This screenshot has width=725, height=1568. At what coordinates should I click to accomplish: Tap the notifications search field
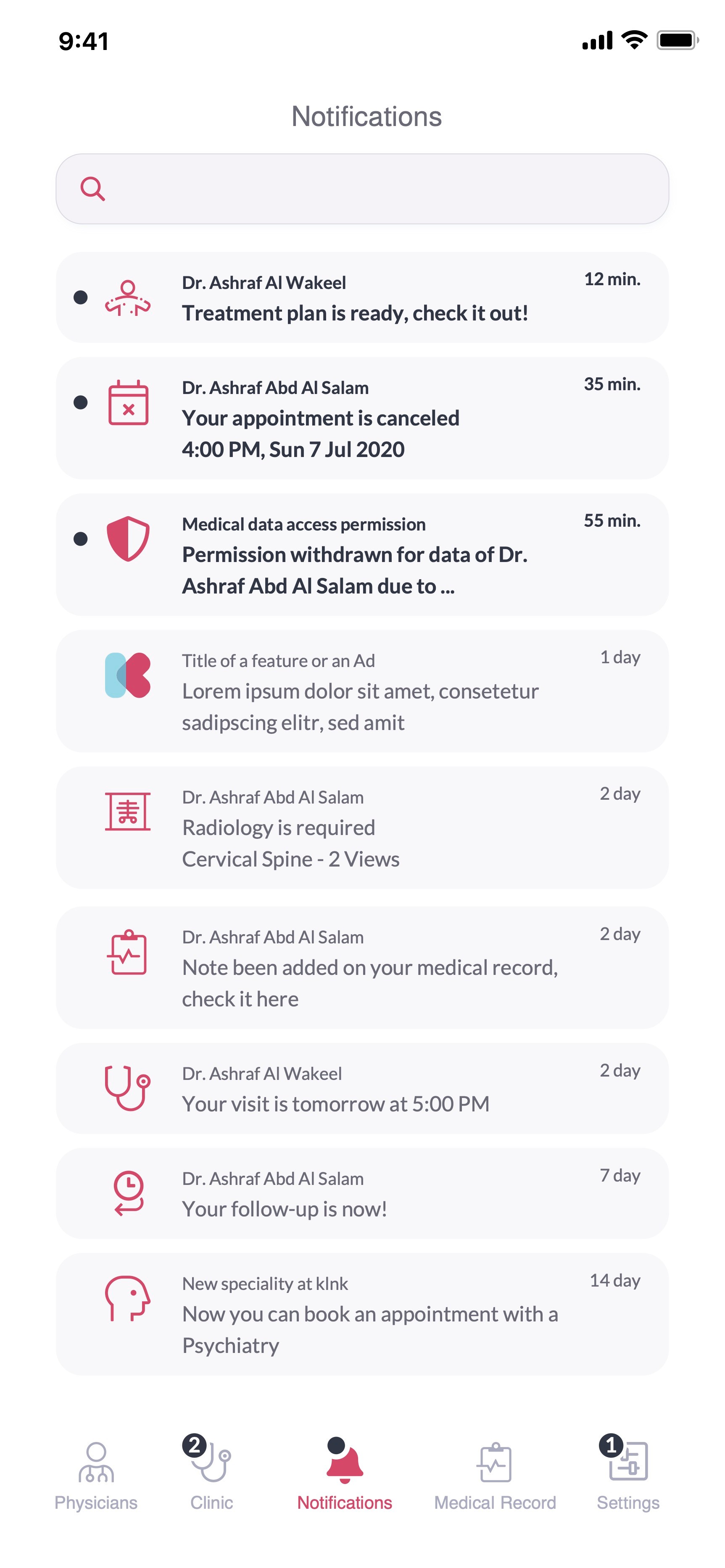tap(362, 189)
